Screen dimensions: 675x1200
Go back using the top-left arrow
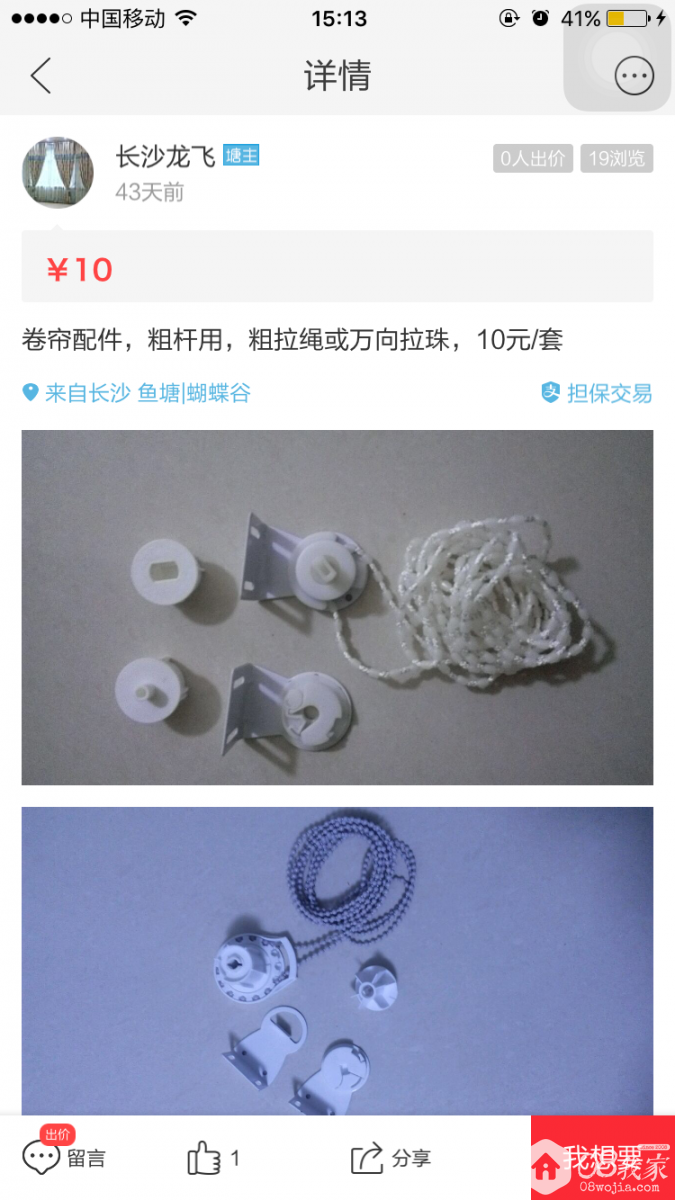(x=40, y=76)
